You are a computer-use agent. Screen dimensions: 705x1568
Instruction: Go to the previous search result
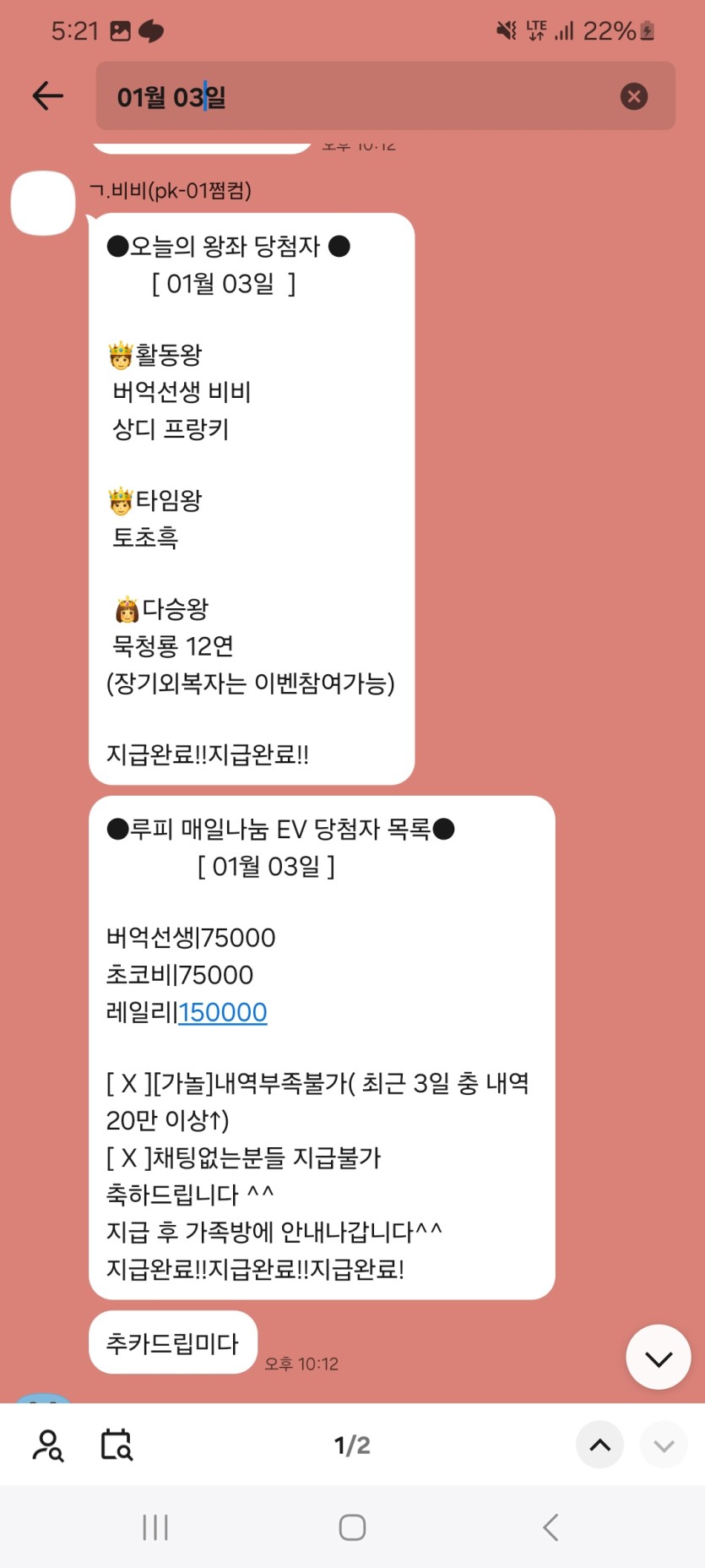click(599, 1445)
